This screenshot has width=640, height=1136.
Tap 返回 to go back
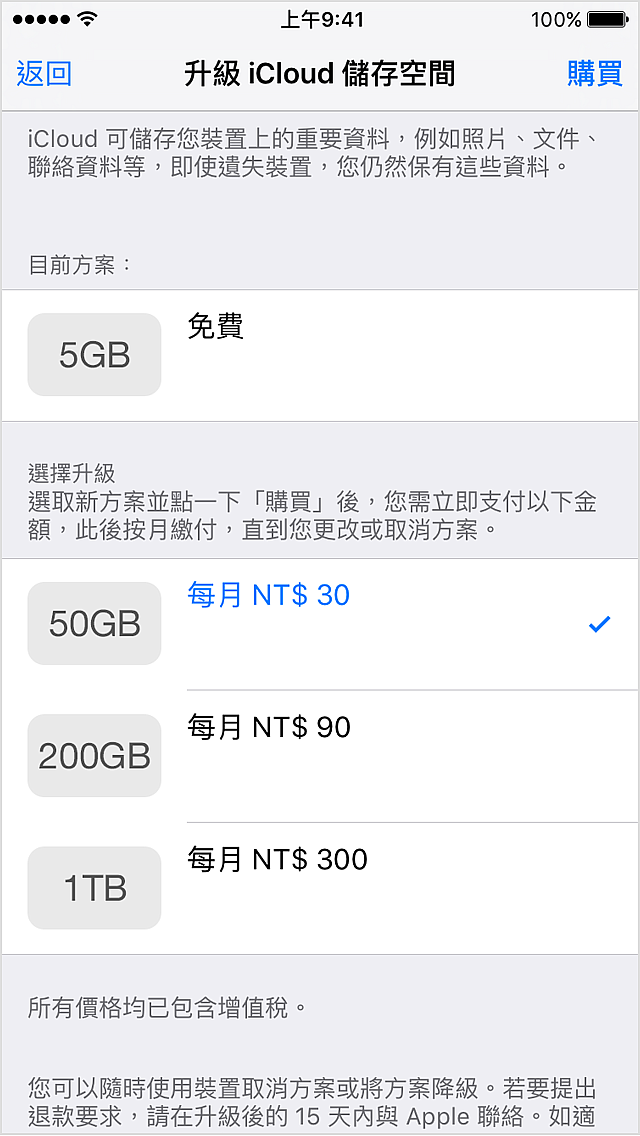pyautogui.click(x=44, y=75)
